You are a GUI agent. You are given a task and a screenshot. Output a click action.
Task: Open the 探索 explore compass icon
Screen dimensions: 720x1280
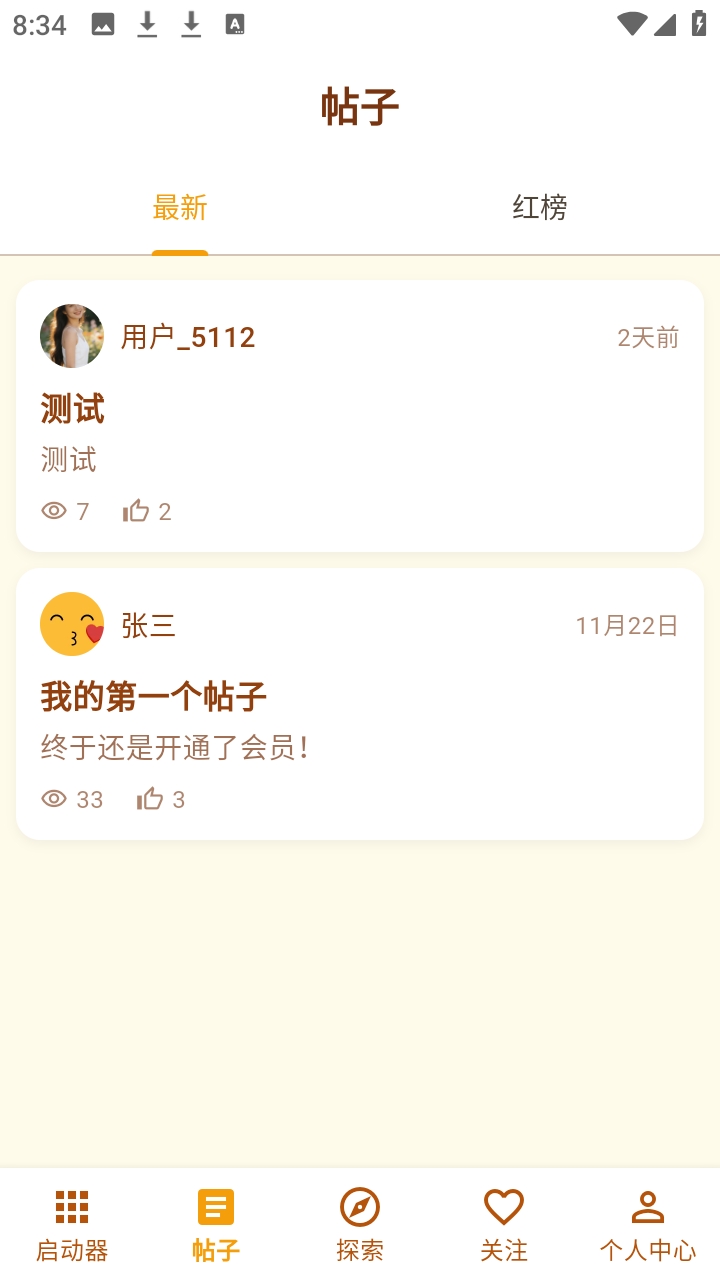(359, 1207)
